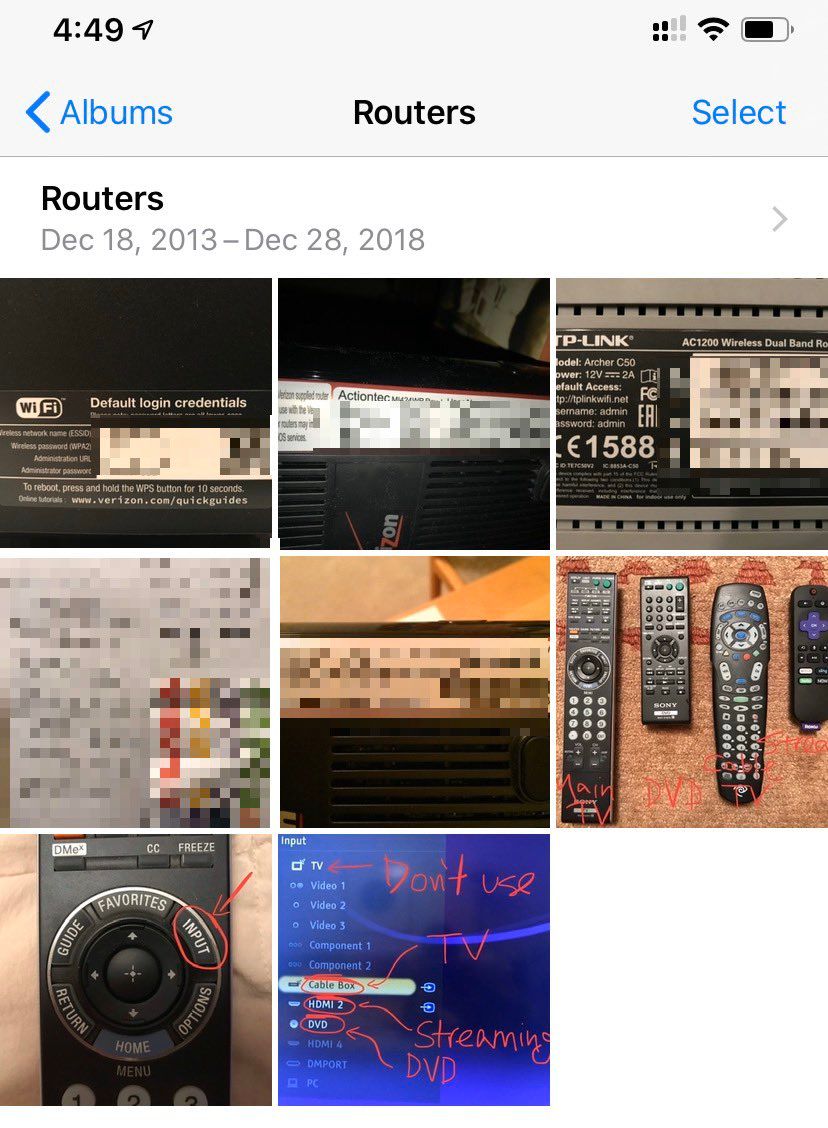The width and height of the screenshot is (828, 1128).
Task: Open the TP-Link Archer C50 label photo
Action: (x=692, y=413)
